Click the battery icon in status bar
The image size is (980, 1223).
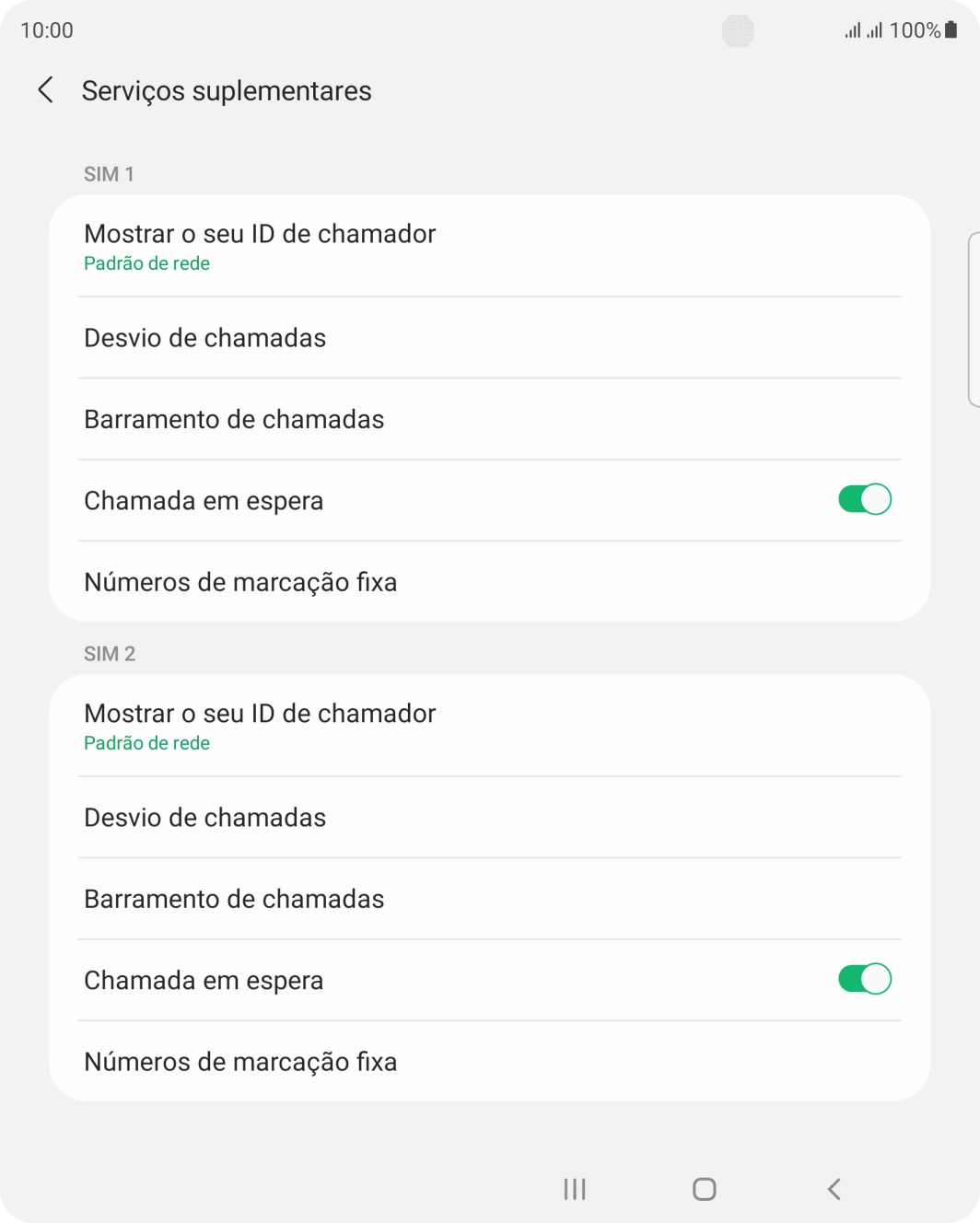tap(949, 29)
